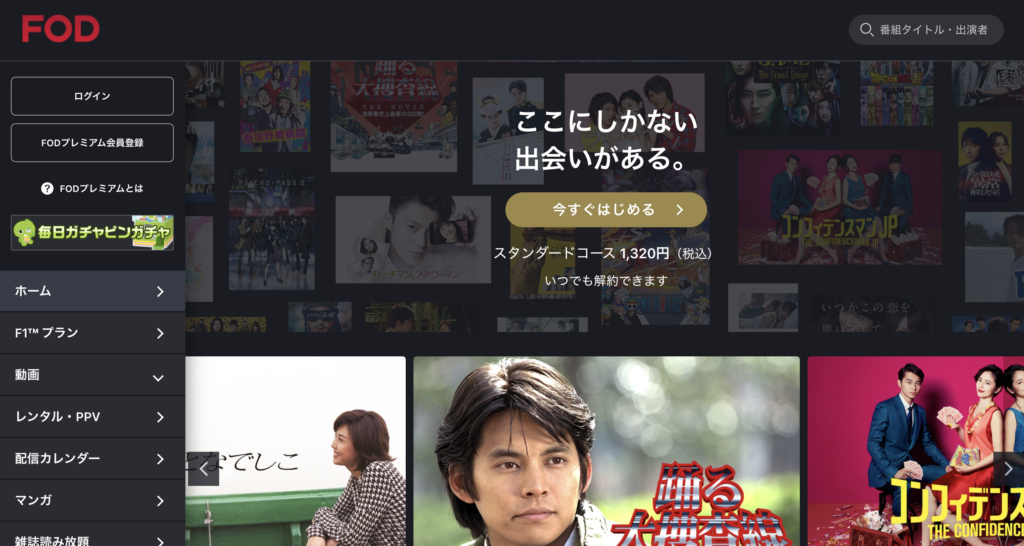Show the next carousel slide

pos(1007,468)
